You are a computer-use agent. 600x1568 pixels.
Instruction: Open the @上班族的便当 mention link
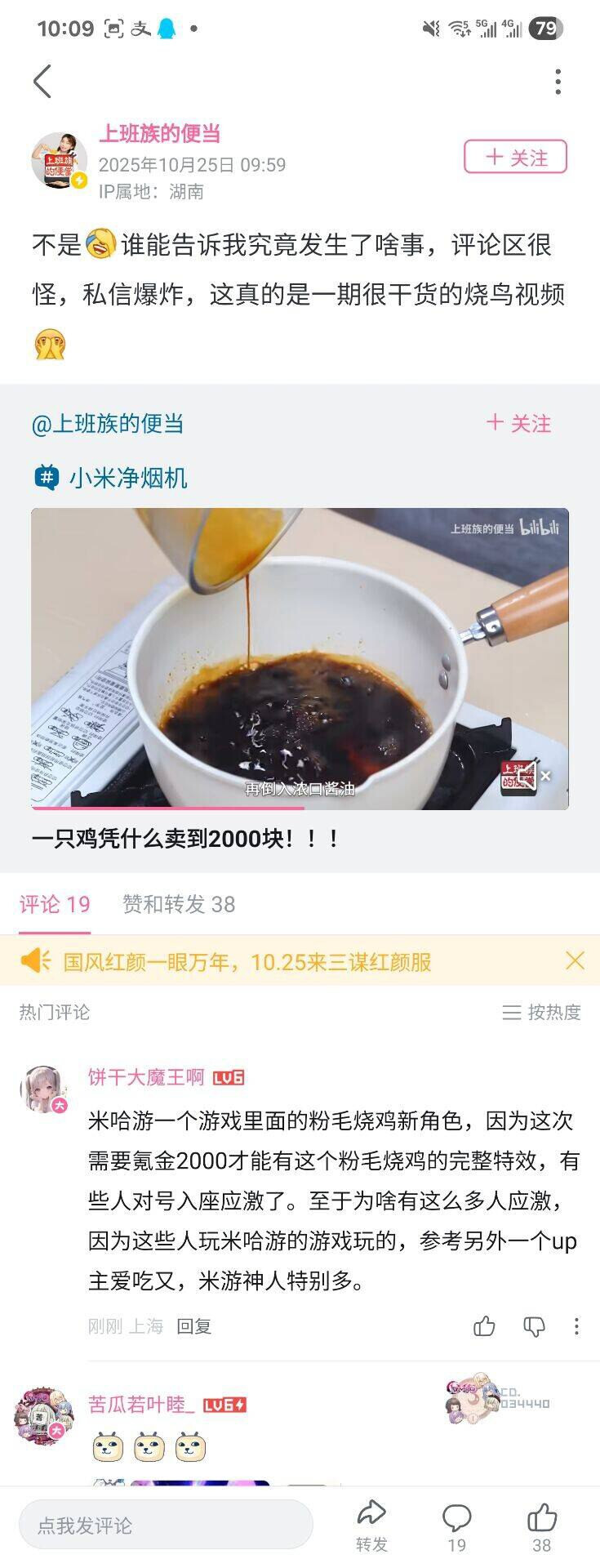click(108, 424)
